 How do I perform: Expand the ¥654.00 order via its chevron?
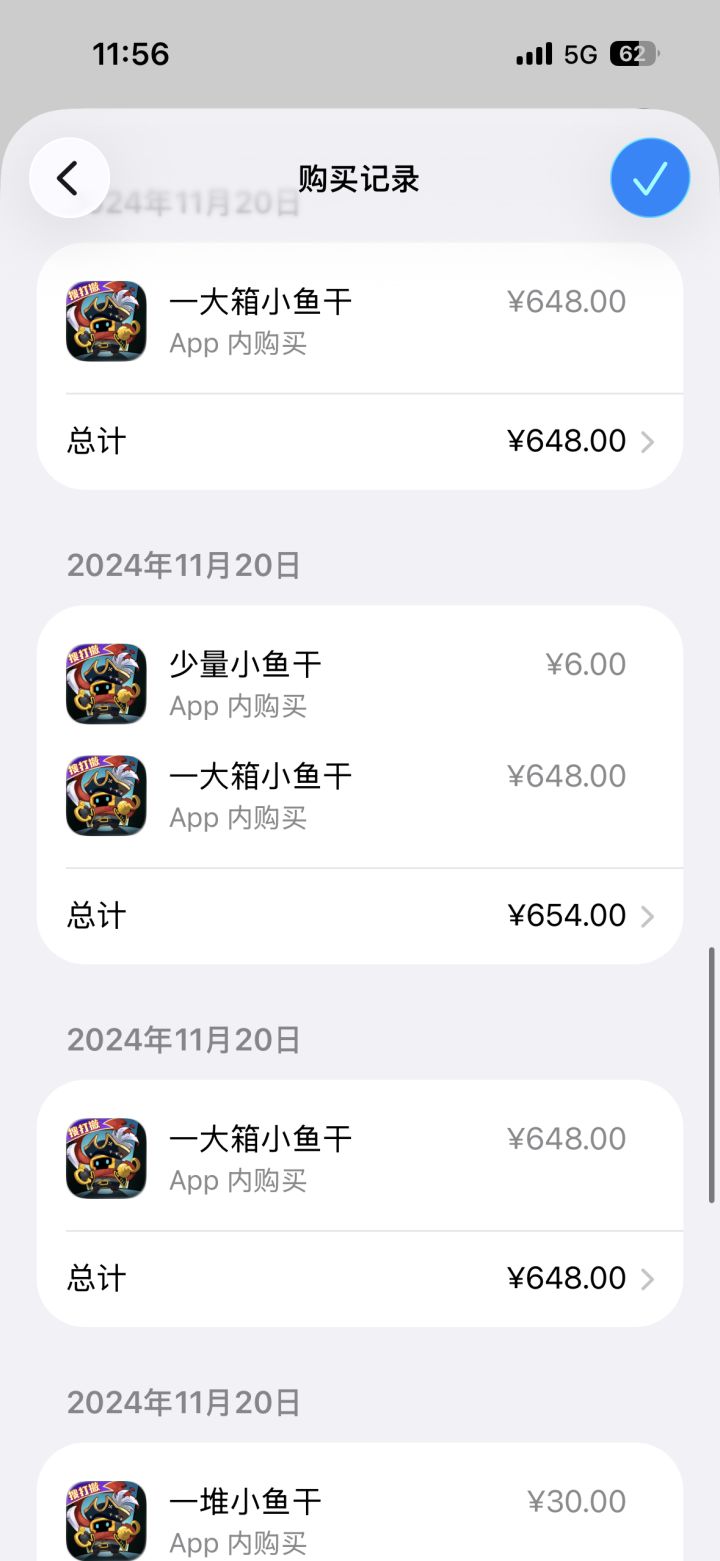(x=648, y=915)
